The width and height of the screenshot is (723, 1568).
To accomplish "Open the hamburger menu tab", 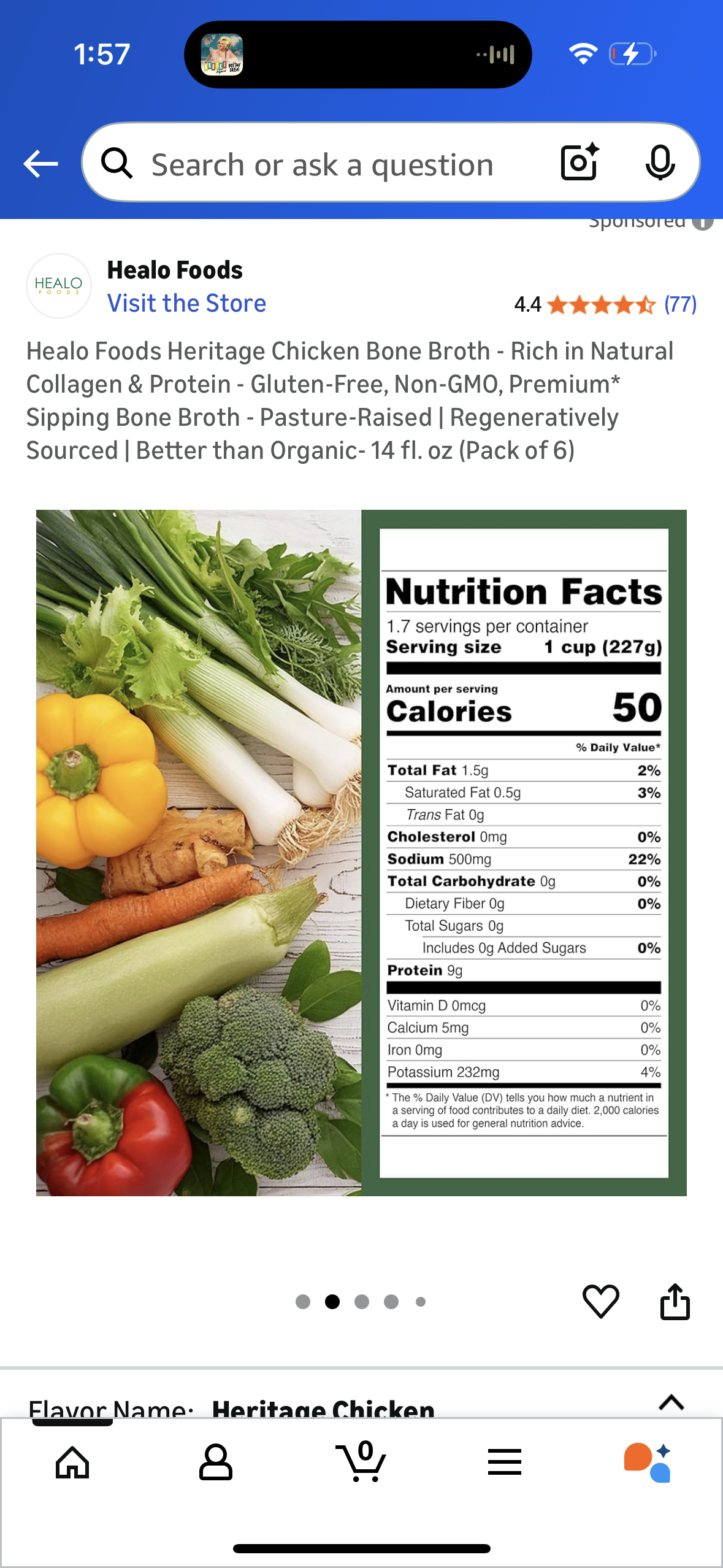I will 505,1462.
